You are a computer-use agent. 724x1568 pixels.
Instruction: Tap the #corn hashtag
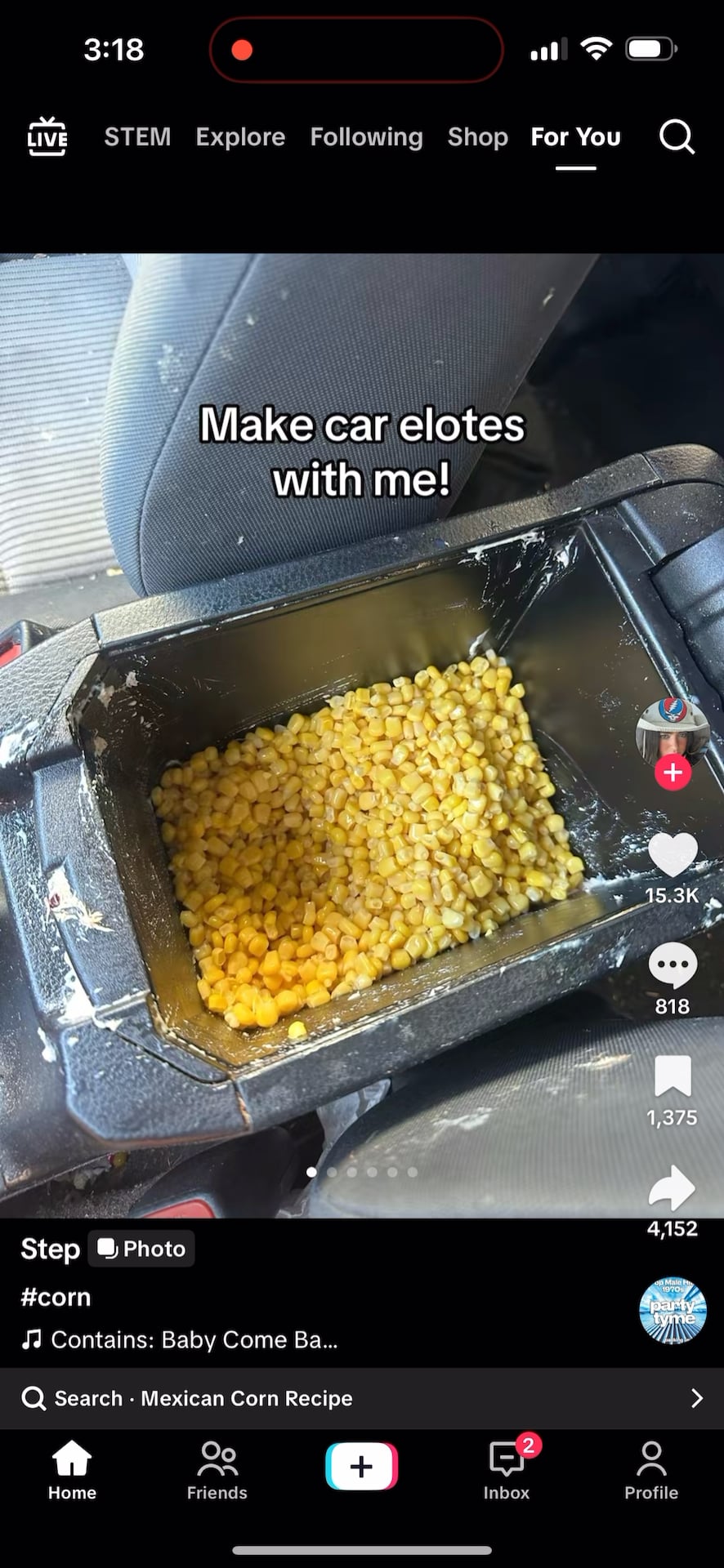point(56,1297)
